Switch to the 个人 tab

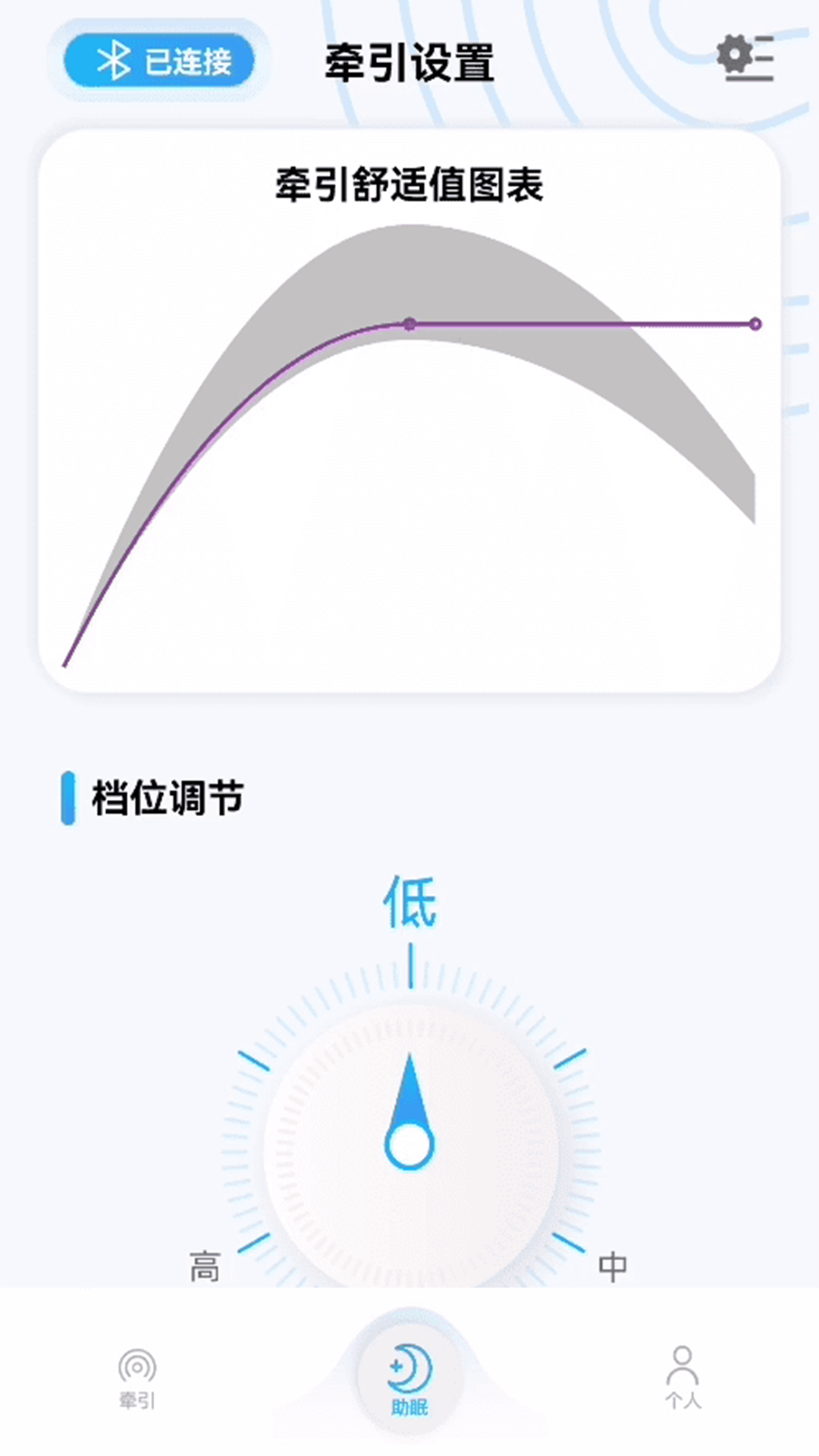(682, 1377)
